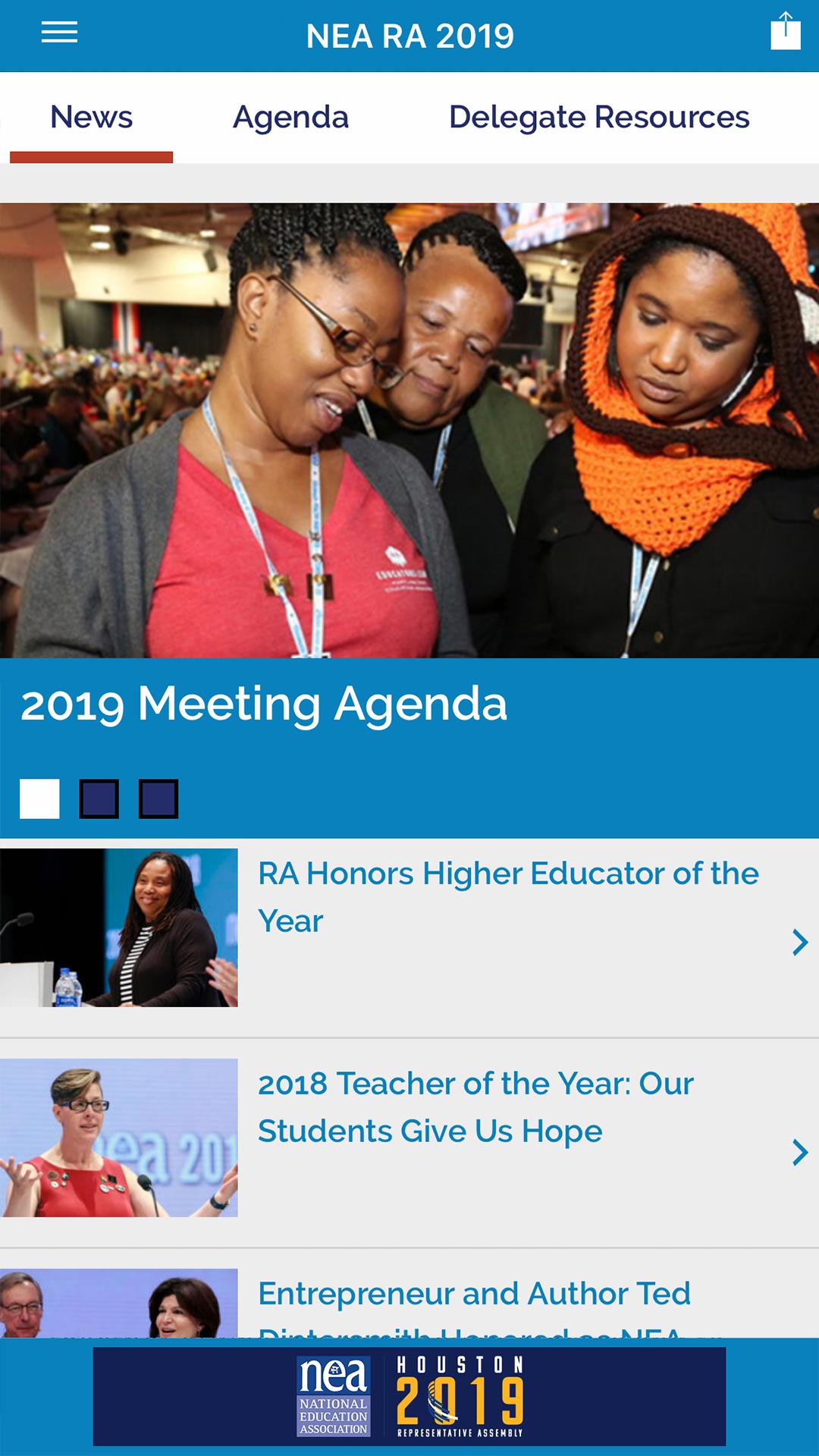Read 2018 Teacher of the Year article
This screenshot has width=819, height=1456.
pos(475,1107)
